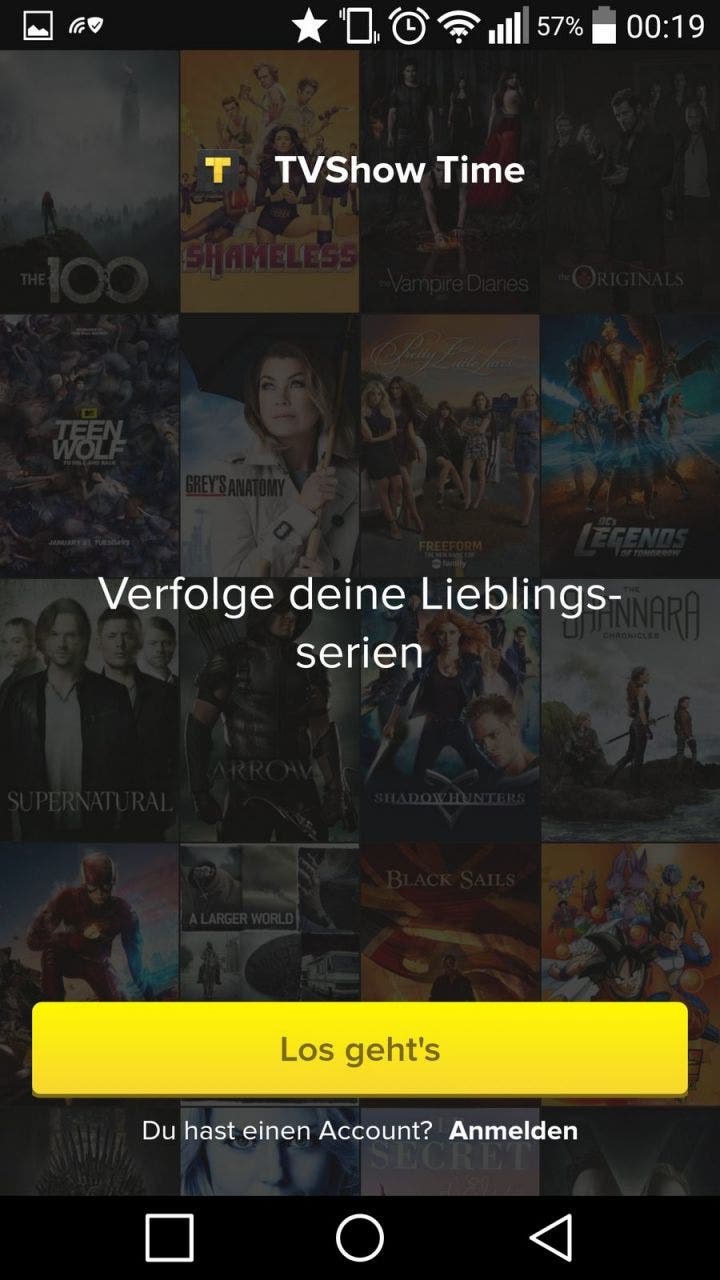
Task: Tap the yellow Los geht's button
Action: [x=360, y=1049]
